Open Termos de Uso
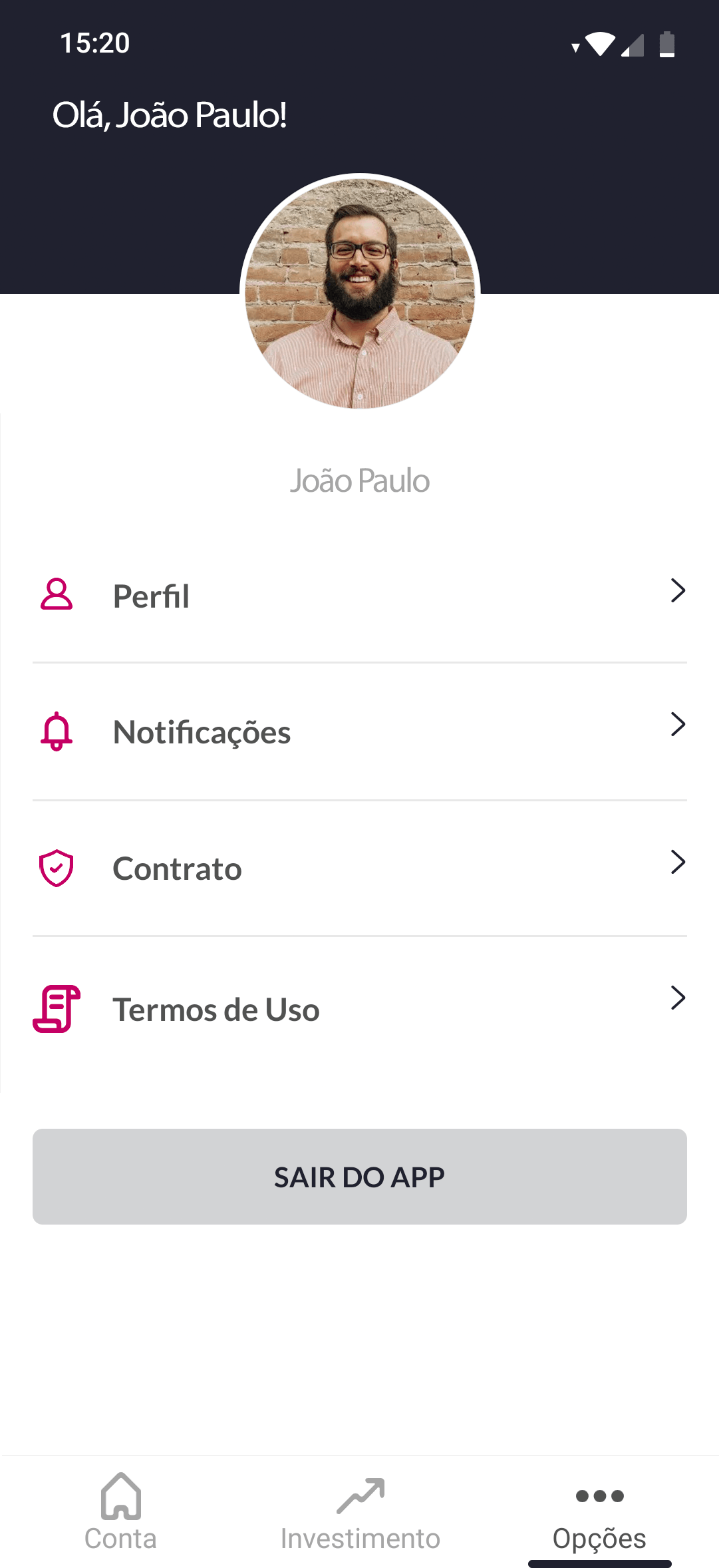Image resolution: width=719 pixels, height=1568 pixels. tap(359, 1009)
